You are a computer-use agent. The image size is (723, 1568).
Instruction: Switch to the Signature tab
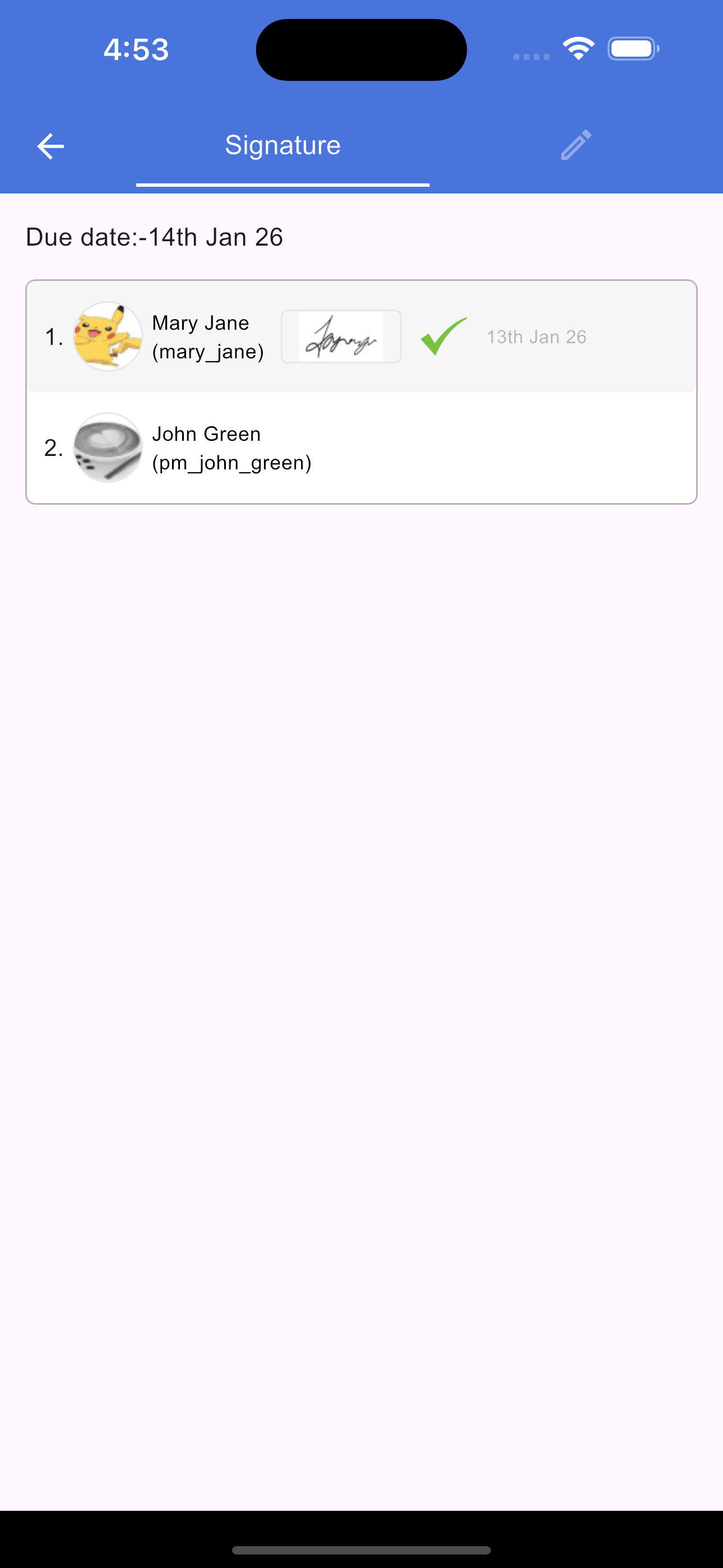click(282, 146)
